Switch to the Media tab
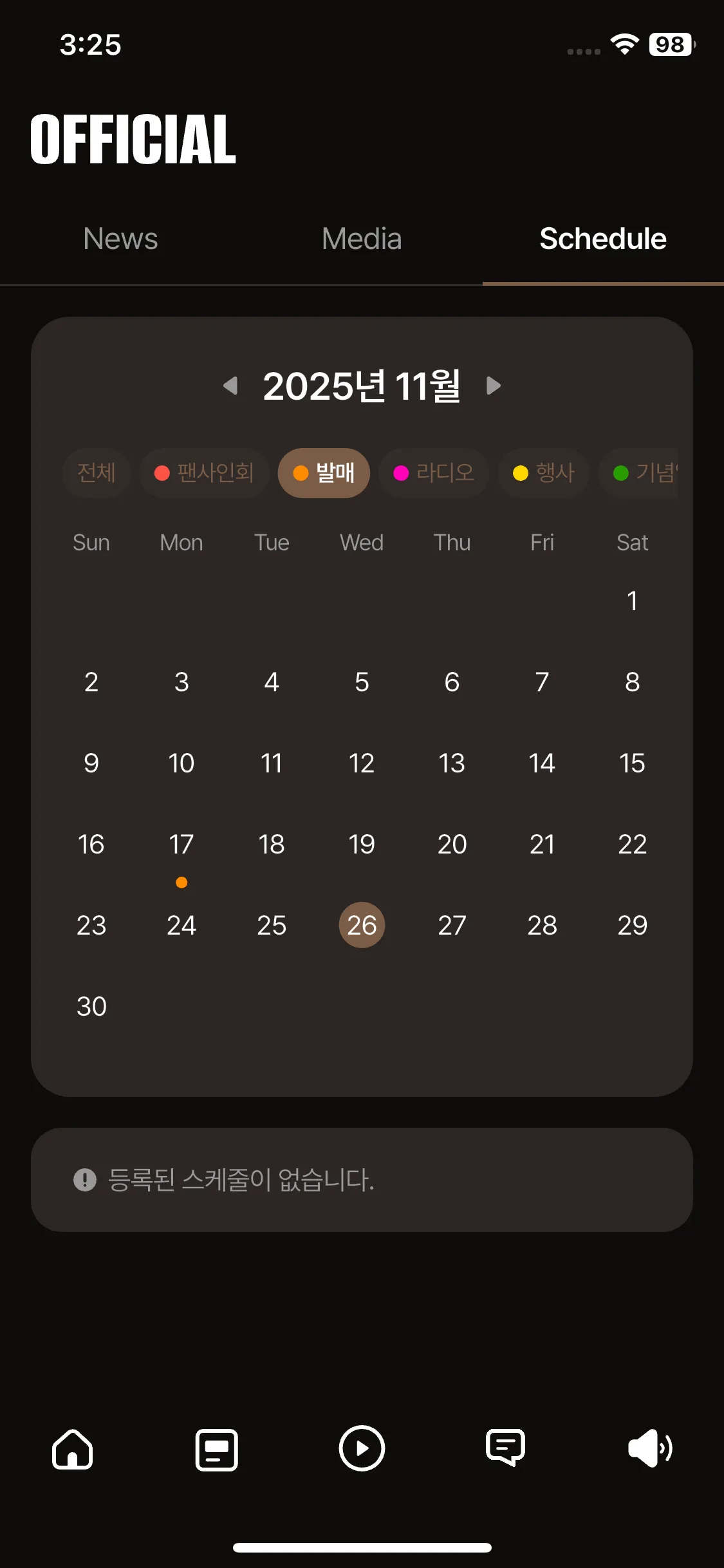724x1568 pixels. pyautogui.click(x=362, y=239)
